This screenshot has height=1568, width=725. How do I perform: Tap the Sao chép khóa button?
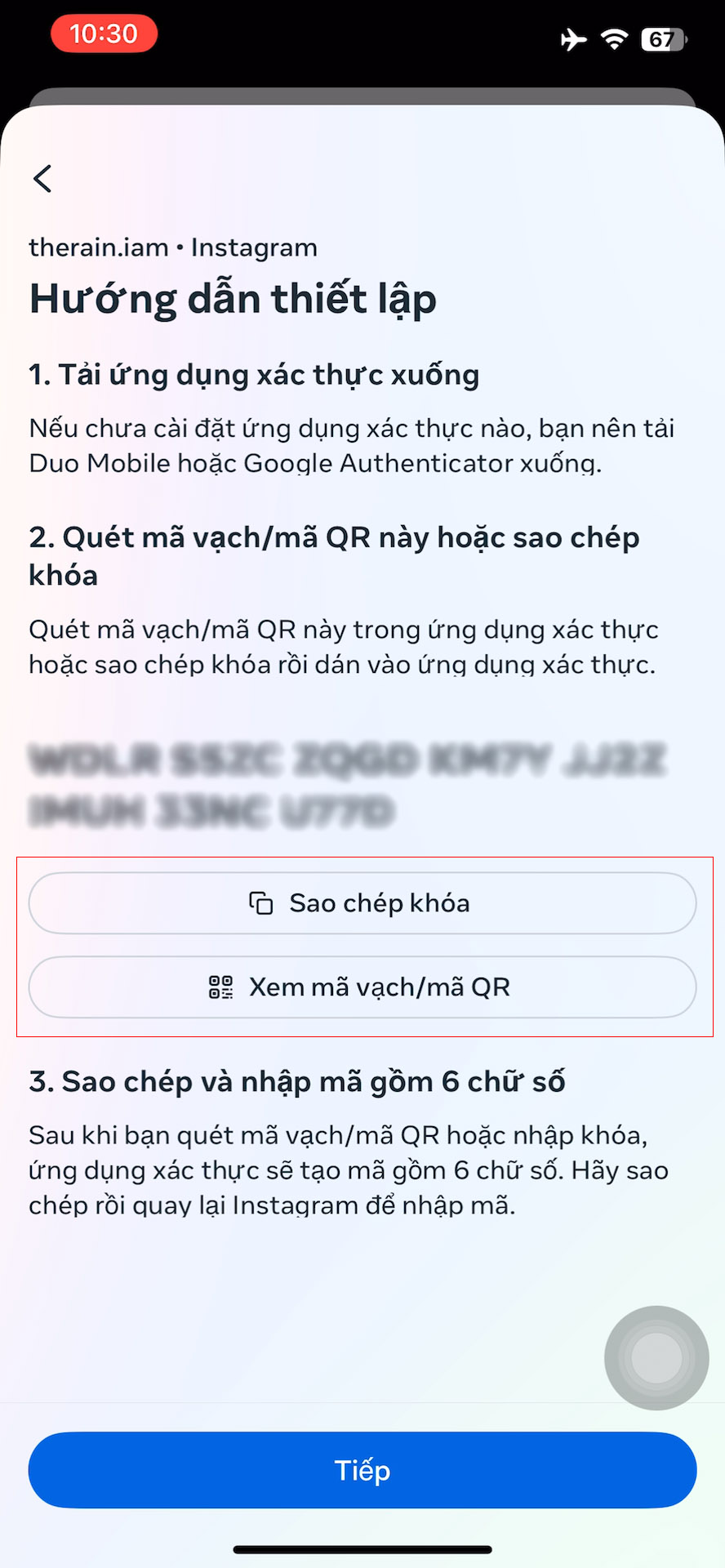362,903
